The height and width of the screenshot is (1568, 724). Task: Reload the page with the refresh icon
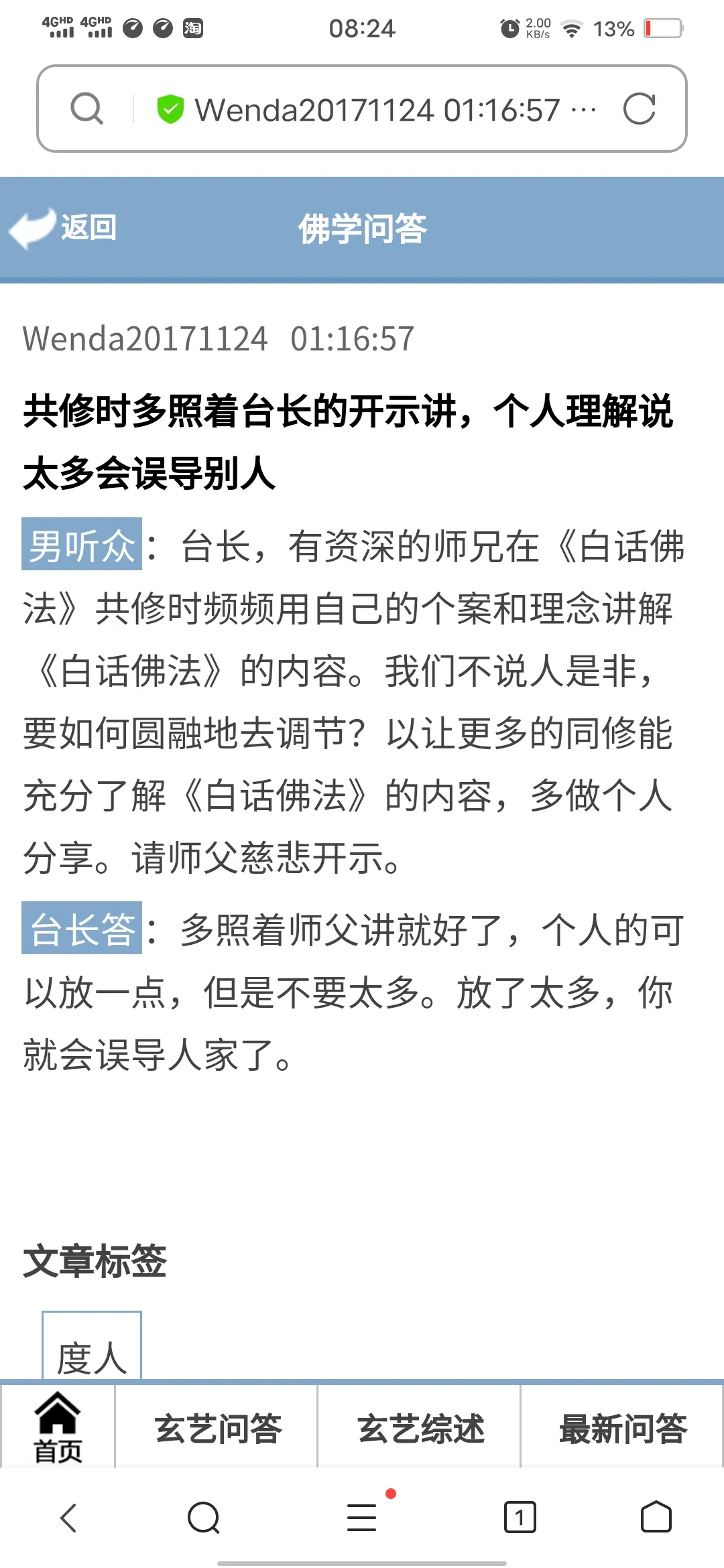(639, 109)
